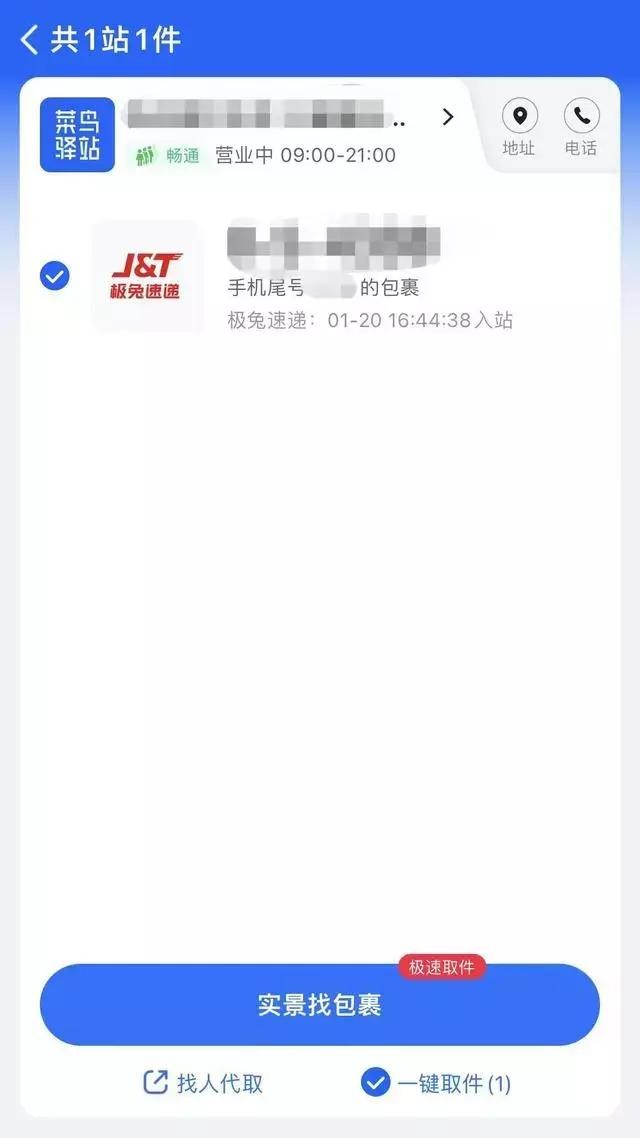Tap the 实景找包裹 button
This screenshot has height=1138, width=640.
[x=319, y=1005]
